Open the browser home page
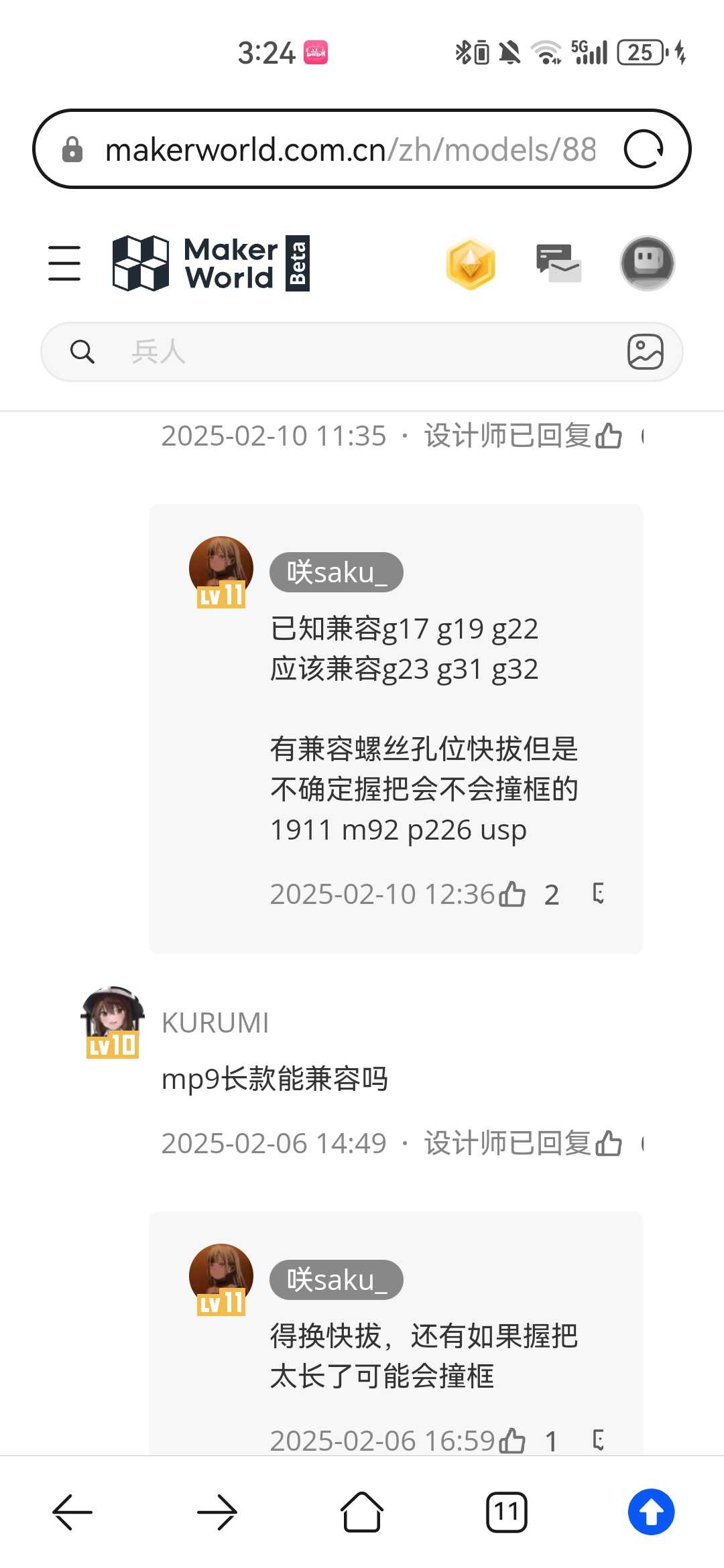 coord(362,1512)
